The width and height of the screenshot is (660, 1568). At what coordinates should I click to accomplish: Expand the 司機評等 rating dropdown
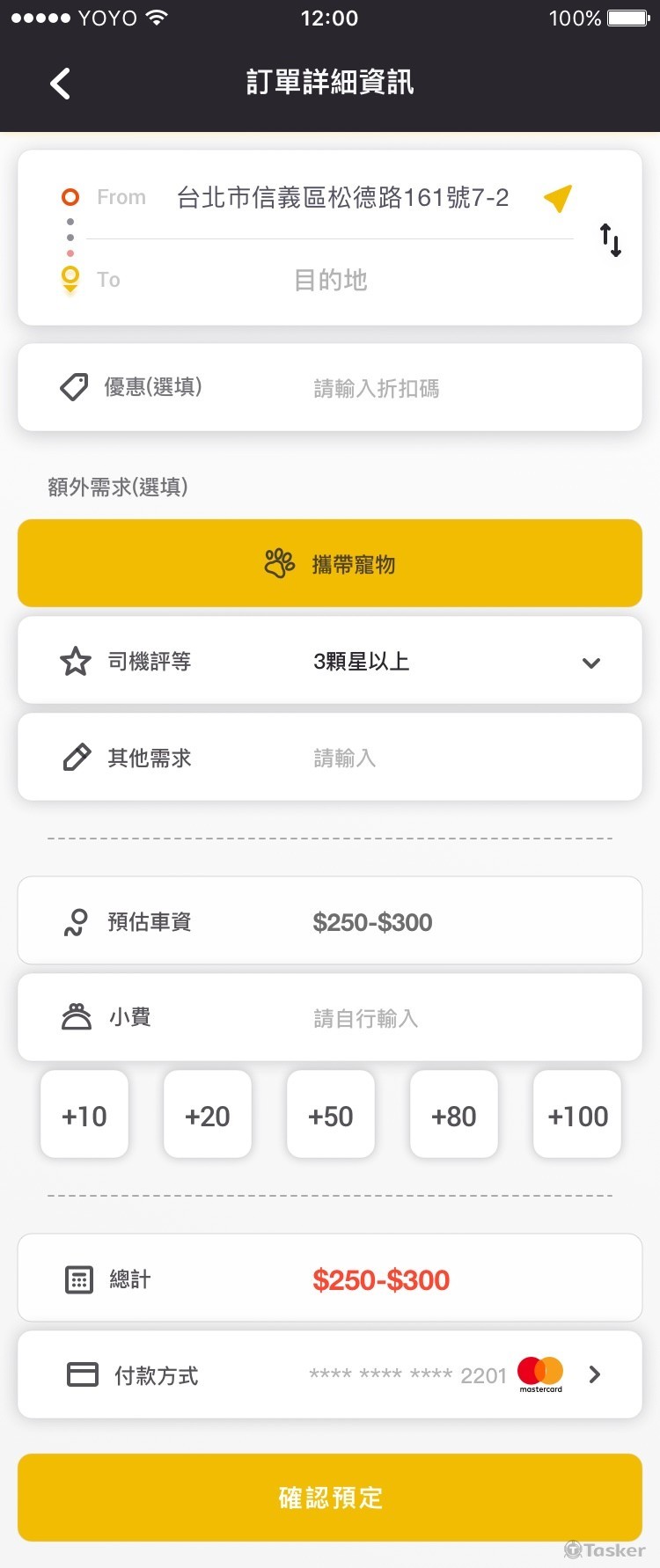591,663
